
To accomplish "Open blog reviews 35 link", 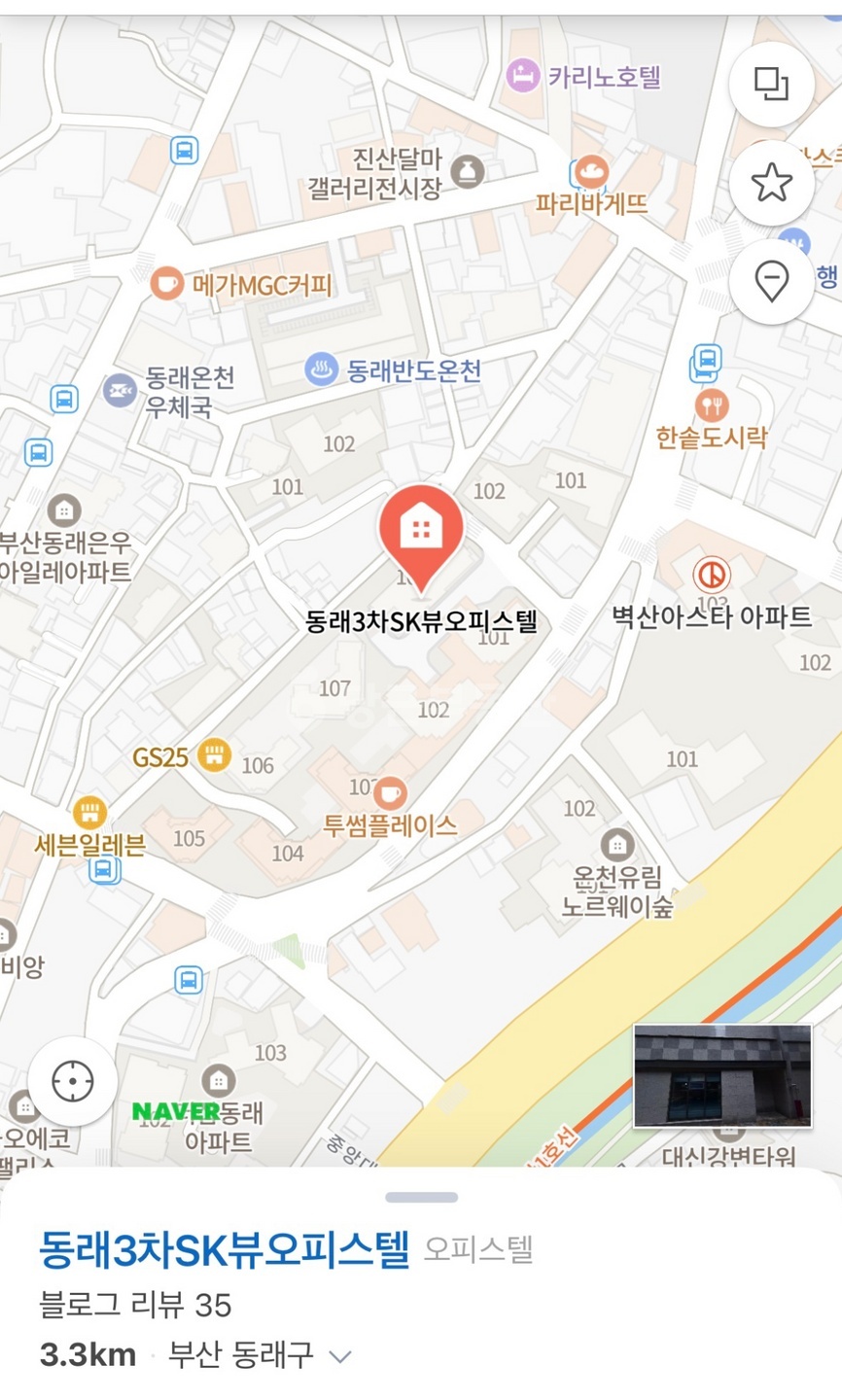I will 135,1305.
